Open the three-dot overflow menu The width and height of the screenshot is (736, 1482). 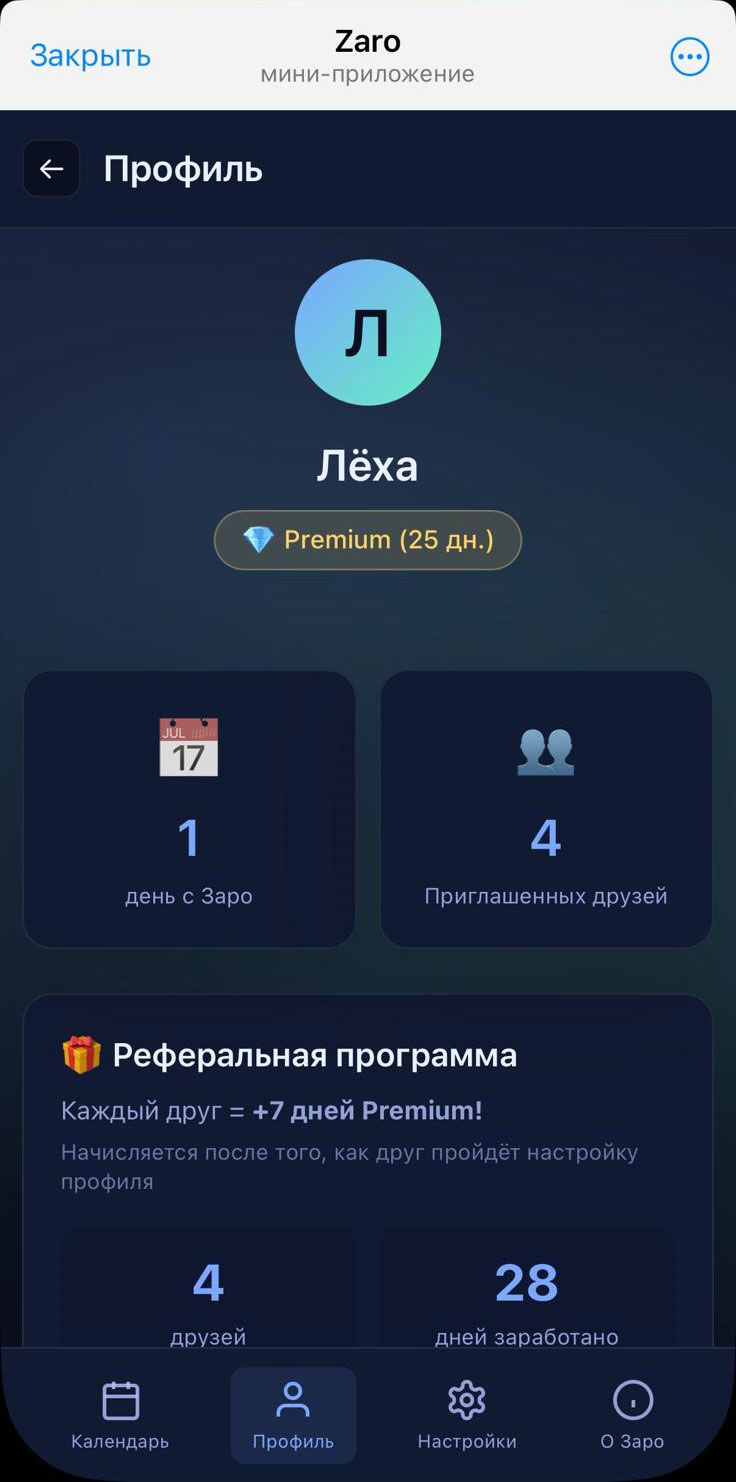(x=689, y=57)
